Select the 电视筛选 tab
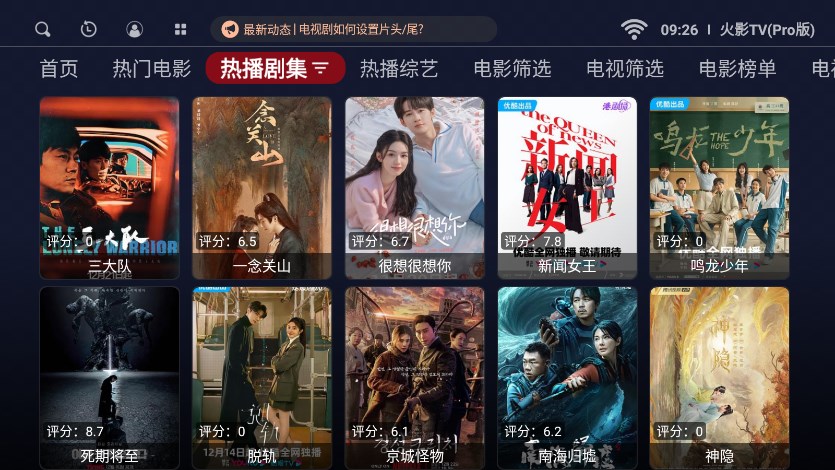 [x=625, y=69]
